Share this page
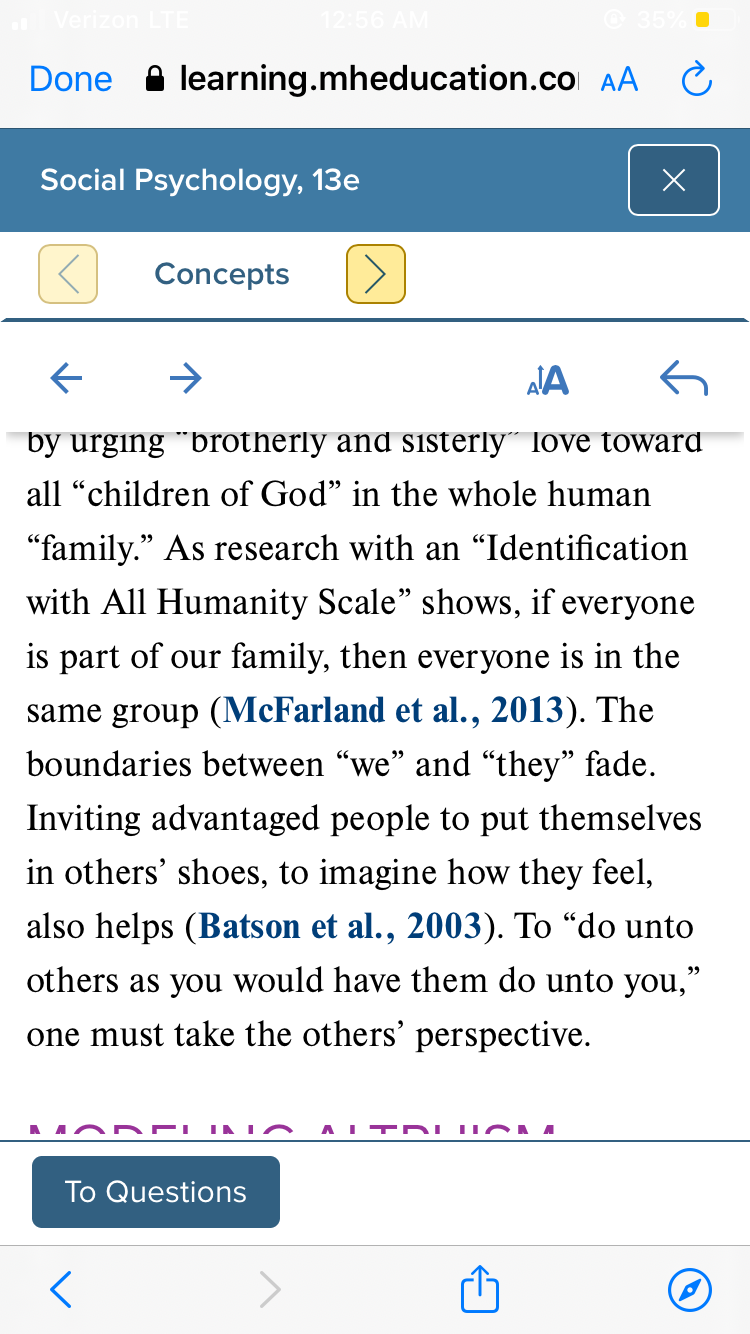The height and width of the screenshot is (1334, 750). 480,1288
